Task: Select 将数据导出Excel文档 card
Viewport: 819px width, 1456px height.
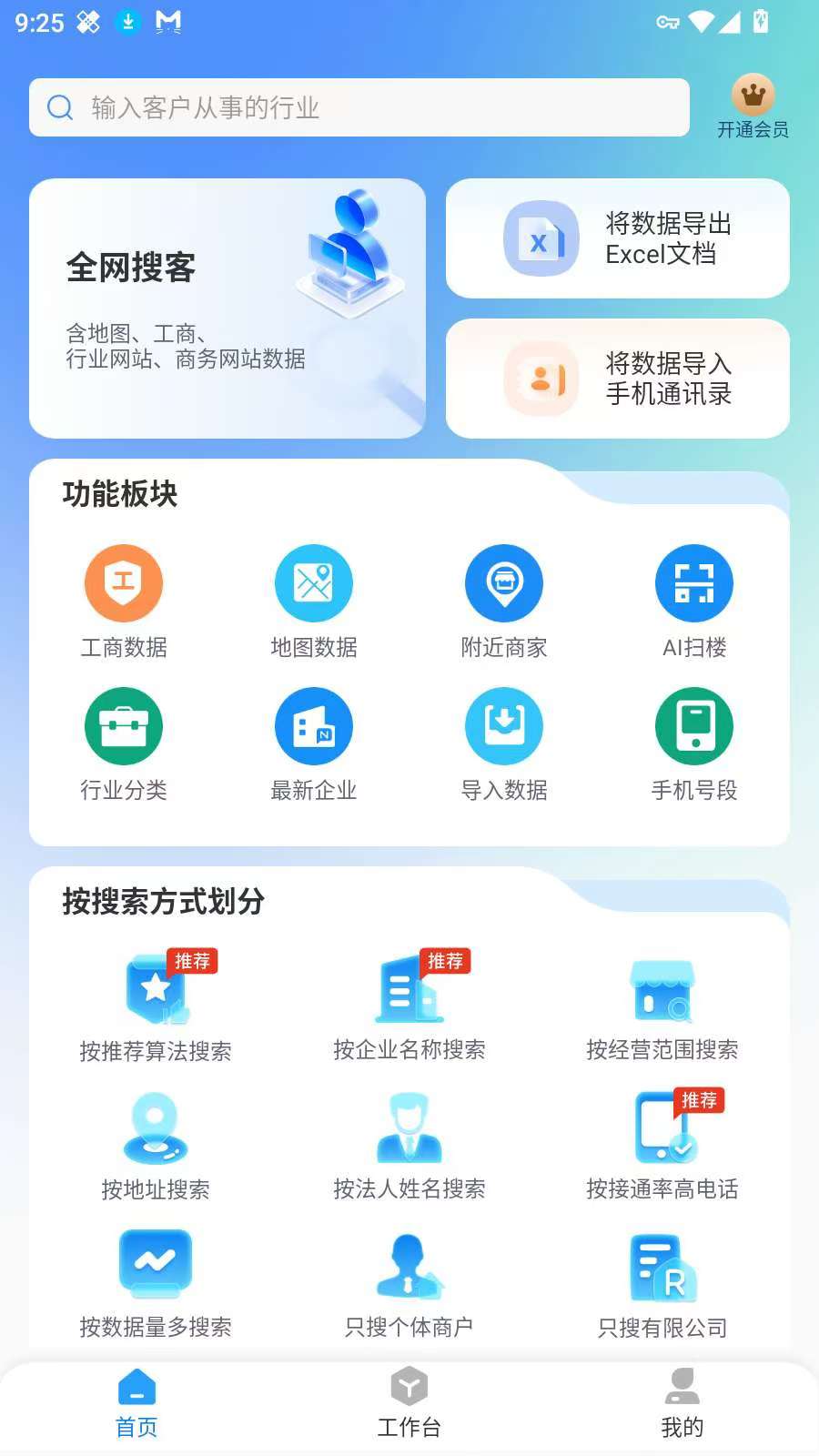Action: 618,238
